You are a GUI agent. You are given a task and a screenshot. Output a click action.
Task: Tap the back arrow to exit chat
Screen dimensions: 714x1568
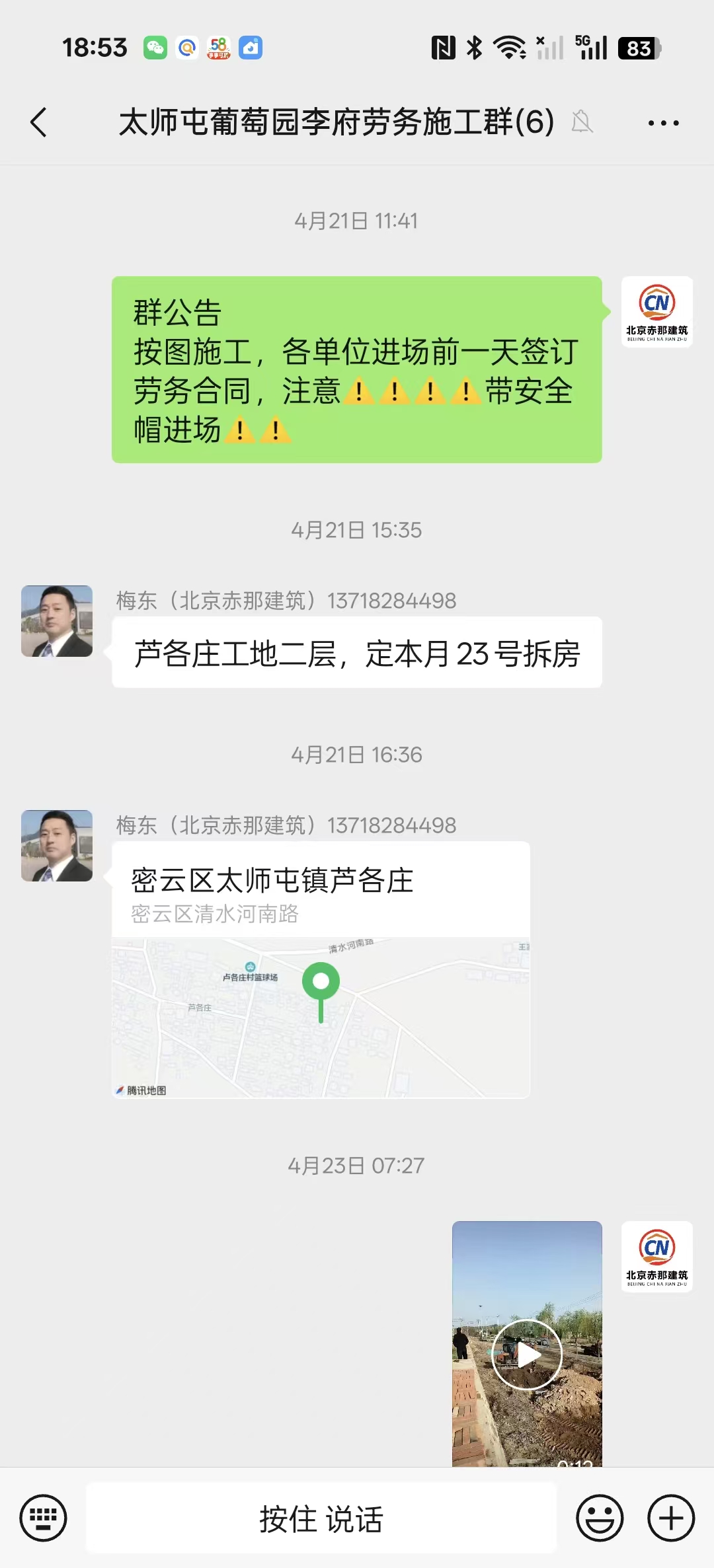(38, 122)
